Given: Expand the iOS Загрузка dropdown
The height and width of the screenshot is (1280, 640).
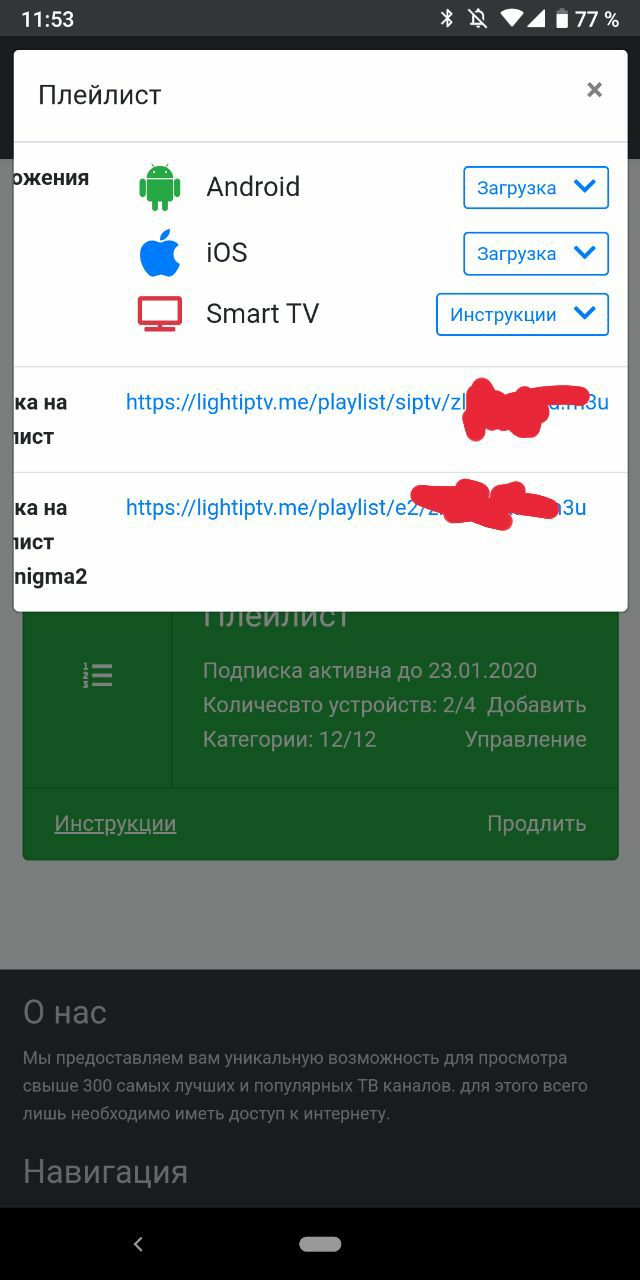Looking at the screenshot, I should [x=536, y=254].
